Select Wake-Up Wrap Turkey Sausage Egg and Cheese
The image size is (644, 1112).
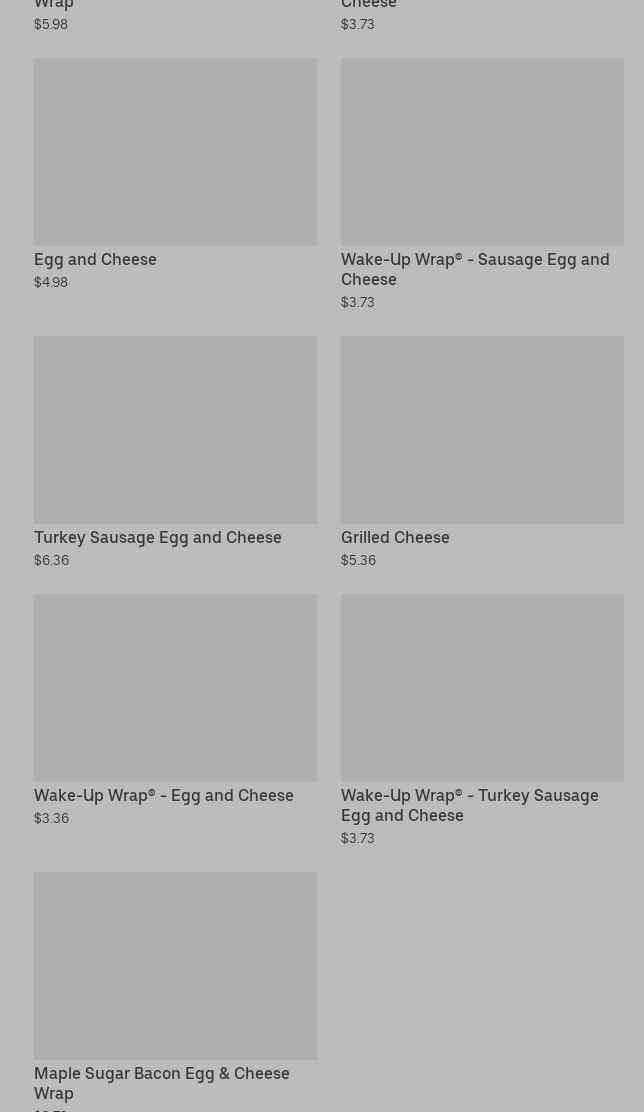coord(481,688)
